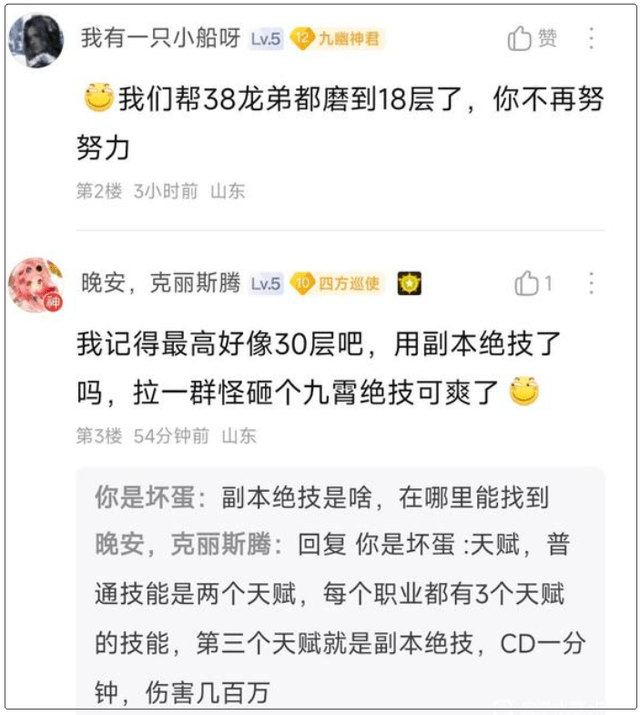Tap the 九幽神君 badge
The height and width of the screenshot is (715, 640).
[x=336, y=39]
